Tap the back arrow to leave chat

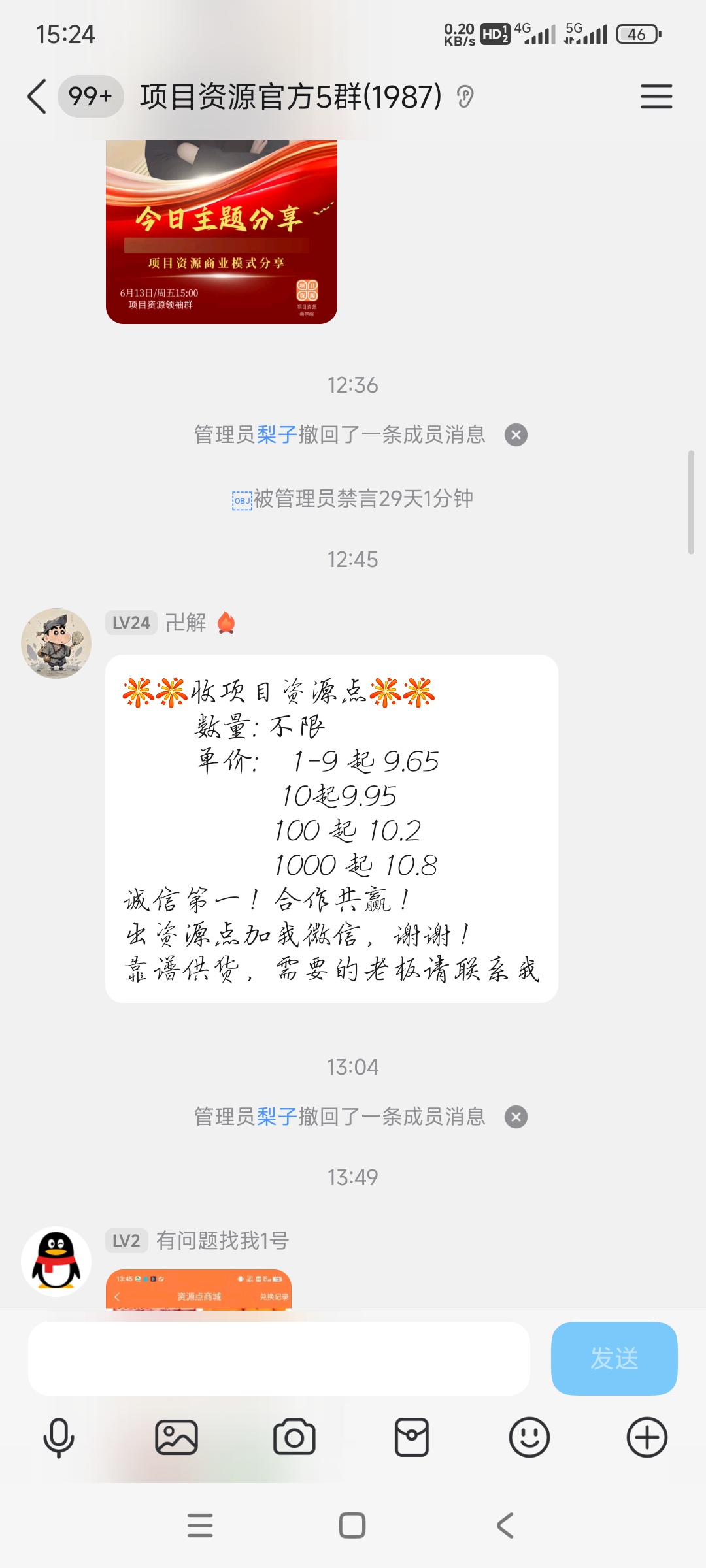pyautogui.click(x=36, y=96)
